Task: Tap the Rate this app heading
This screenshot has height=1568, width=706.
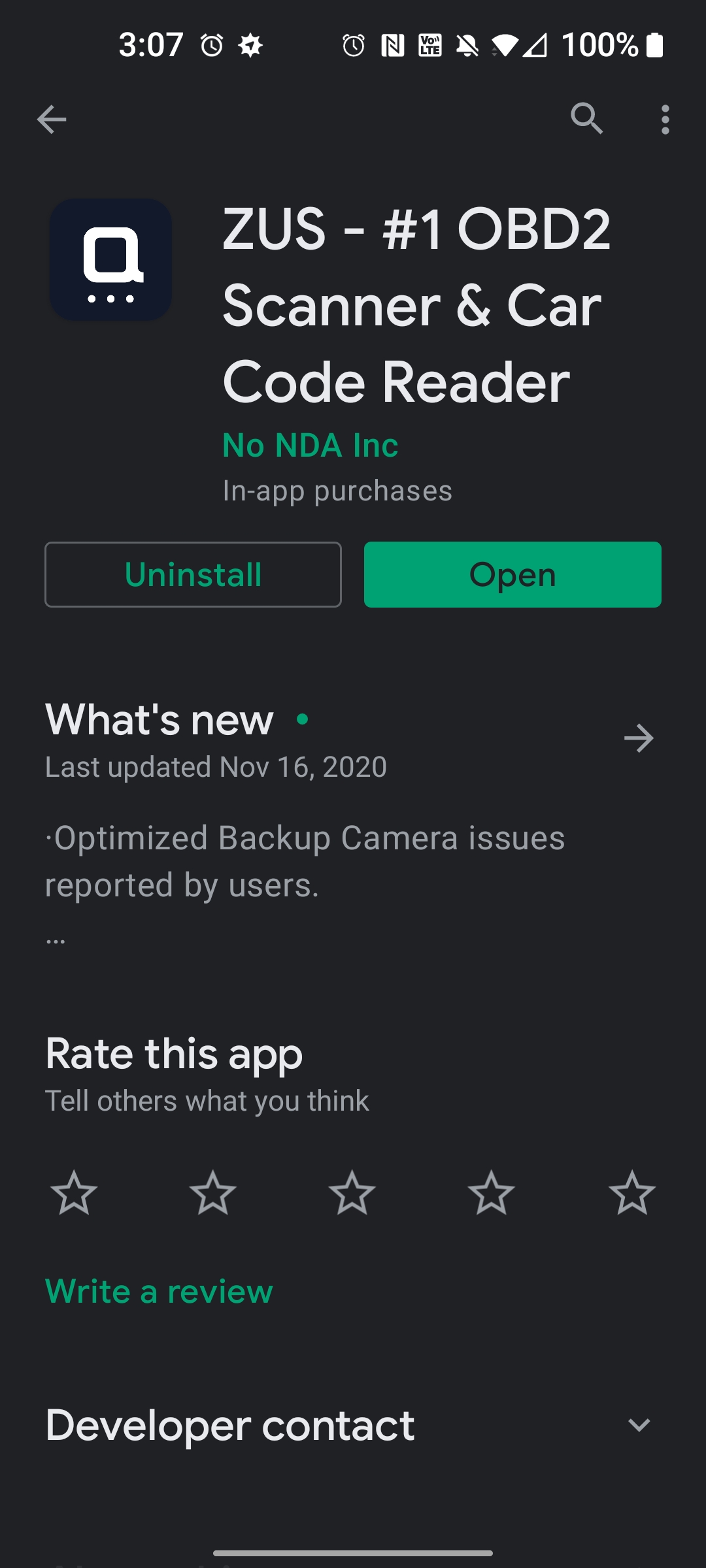Action: pyautogui.click(x=173, y=1053)
